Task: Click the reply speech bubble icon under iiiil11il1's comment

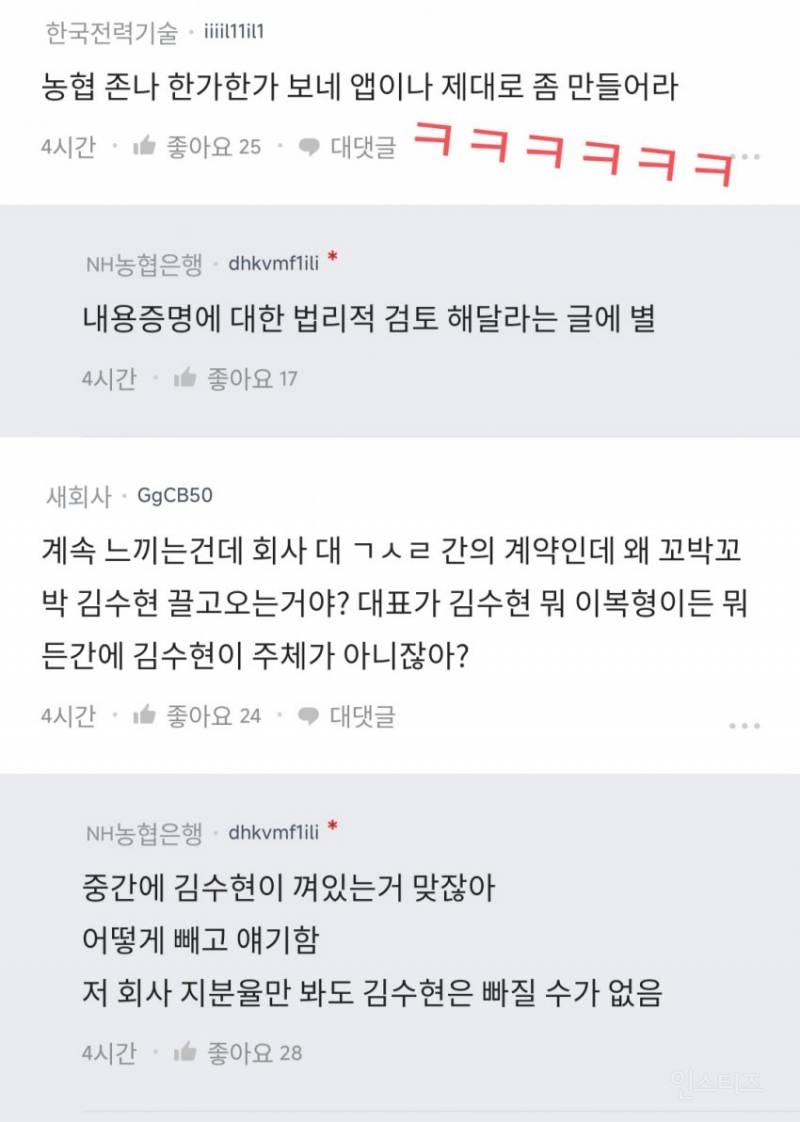Action: pyautogui.click(x=306, y=147)
